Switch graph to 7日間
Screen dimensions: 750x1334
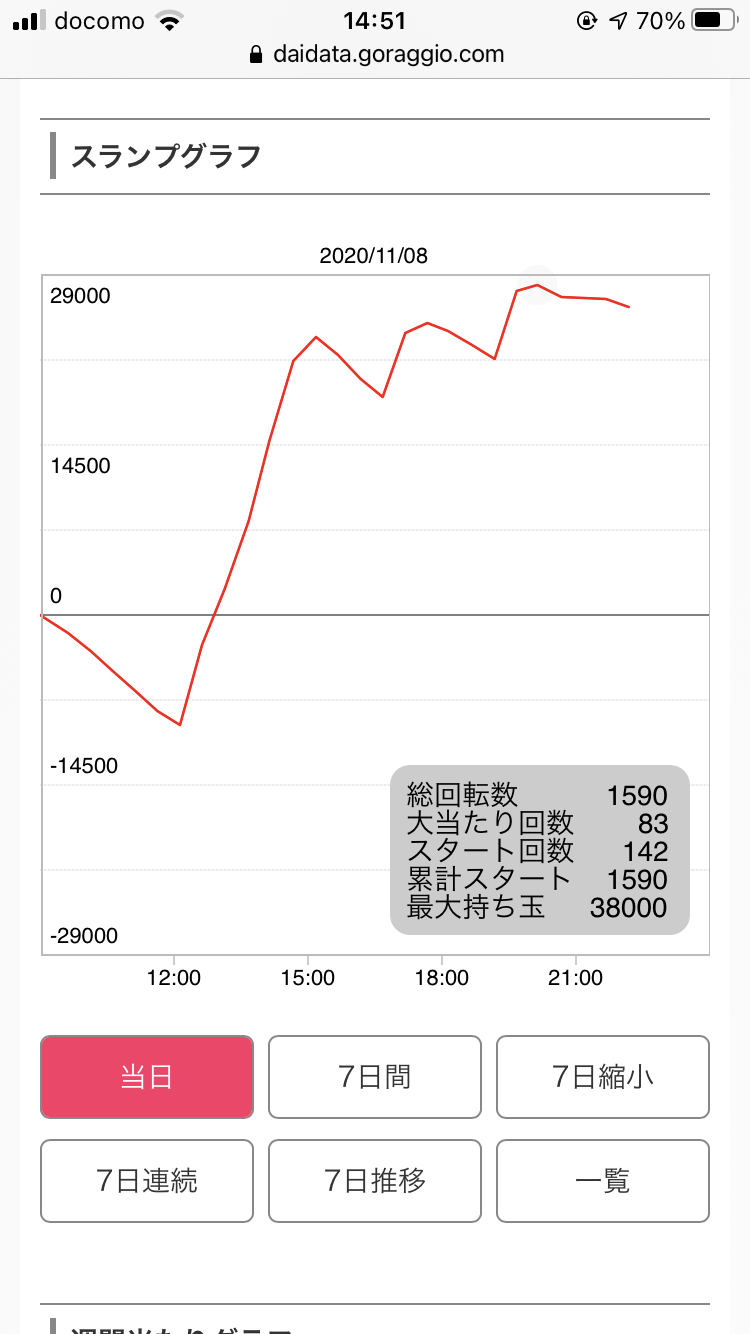coord(375,1077)
